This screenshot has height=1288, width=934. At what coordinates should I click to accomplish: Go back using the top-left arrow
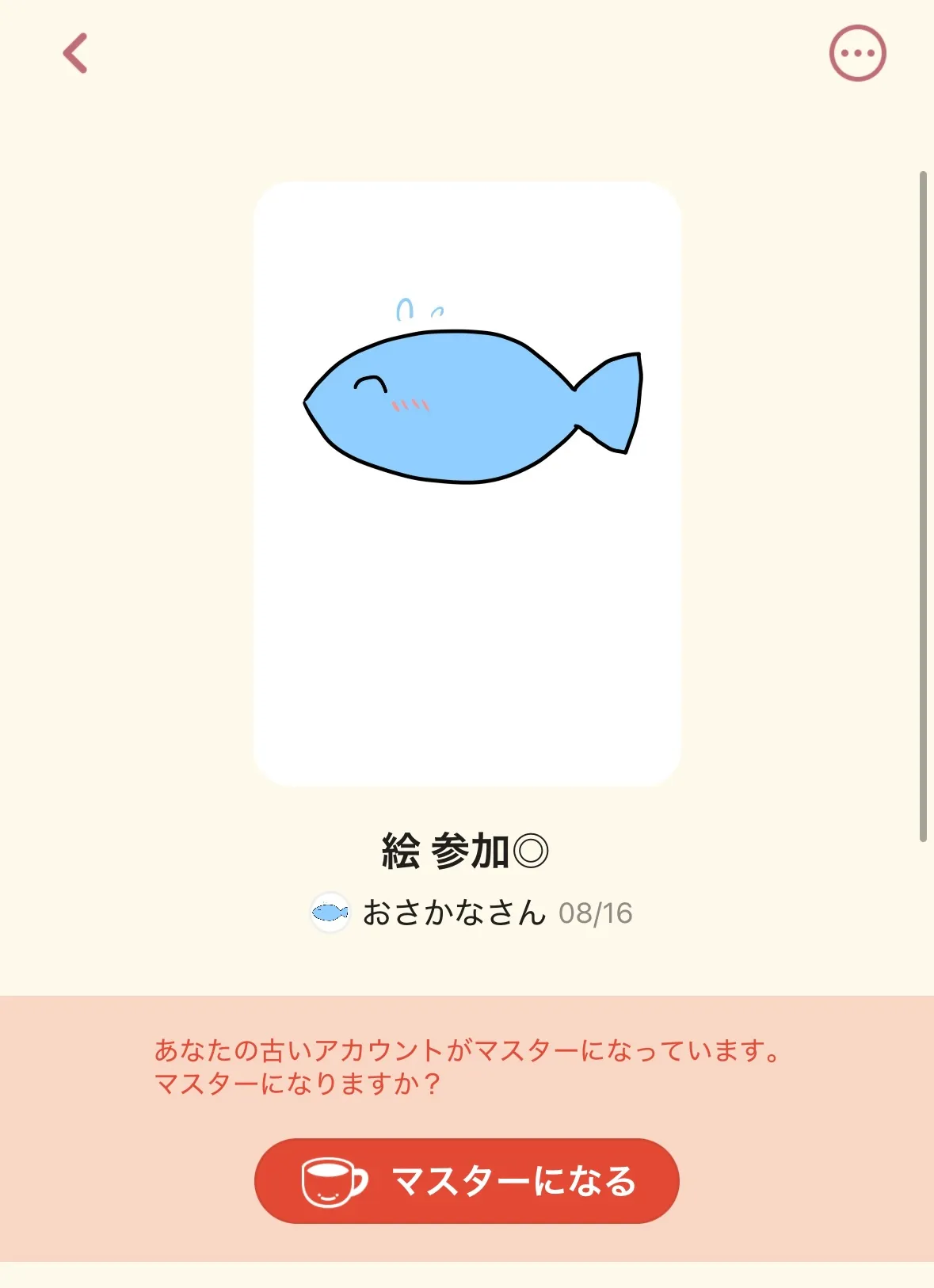75,54
